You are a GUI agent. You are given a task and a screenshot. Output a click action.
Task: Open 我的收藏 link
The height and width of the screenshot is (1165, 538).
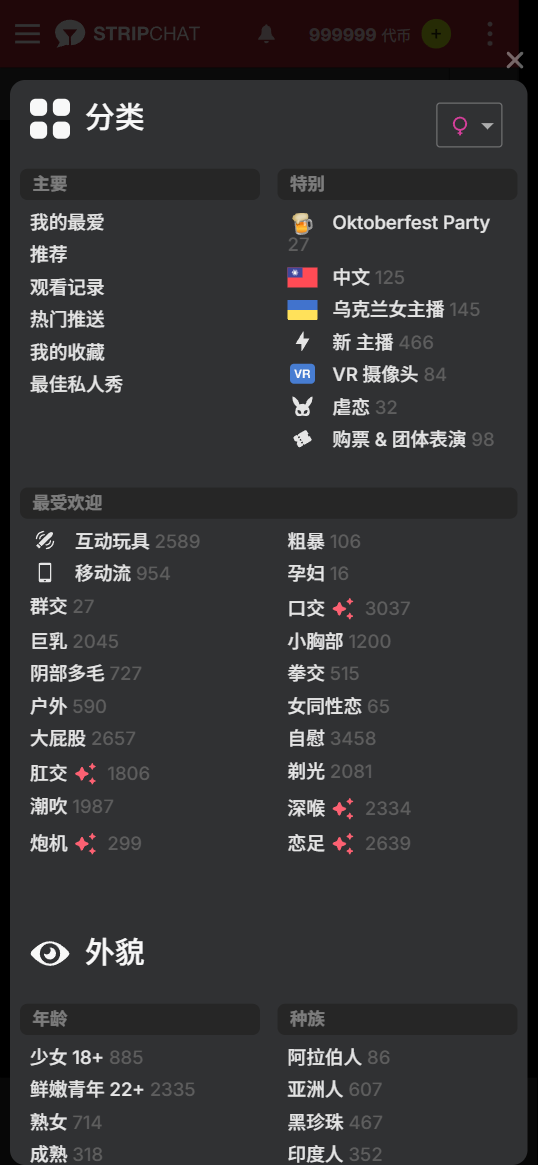[67, 351]
